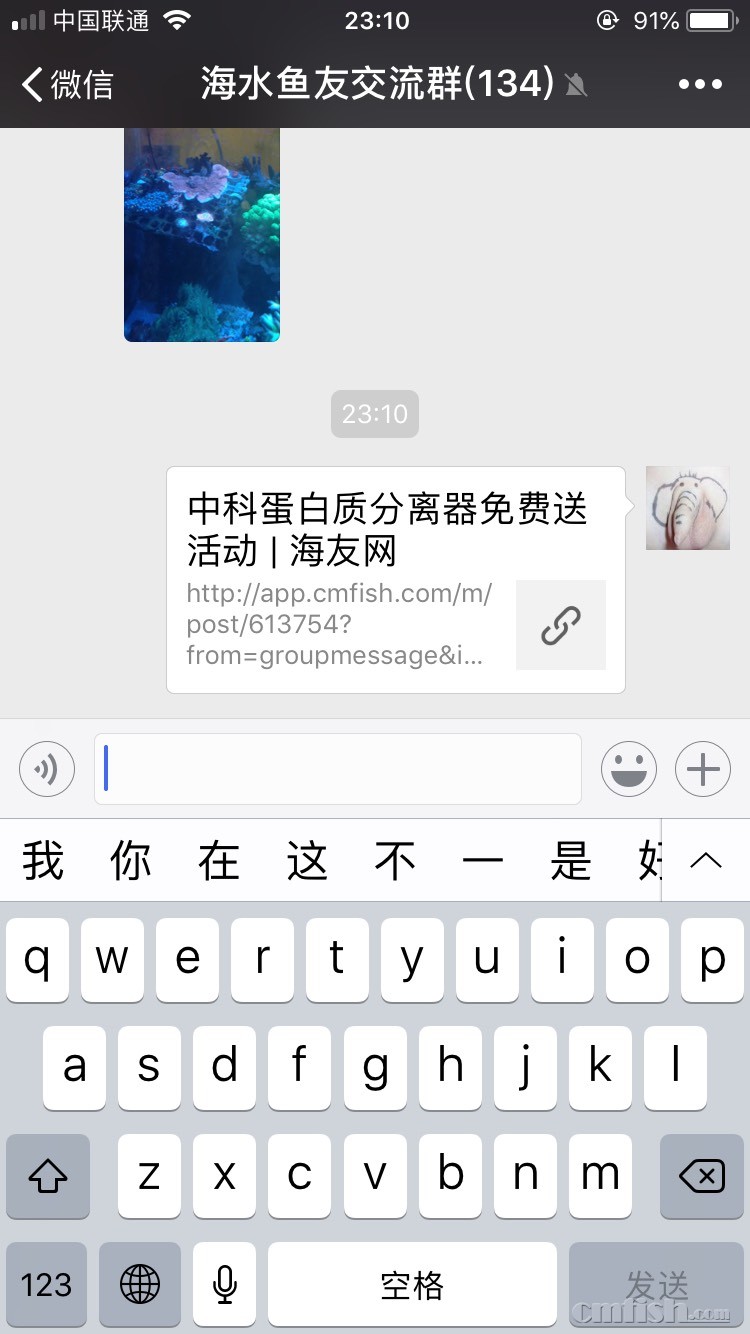This screenshot has width=750, height=1334.
Task: Open the plus attachments menu
Action: 703,769
